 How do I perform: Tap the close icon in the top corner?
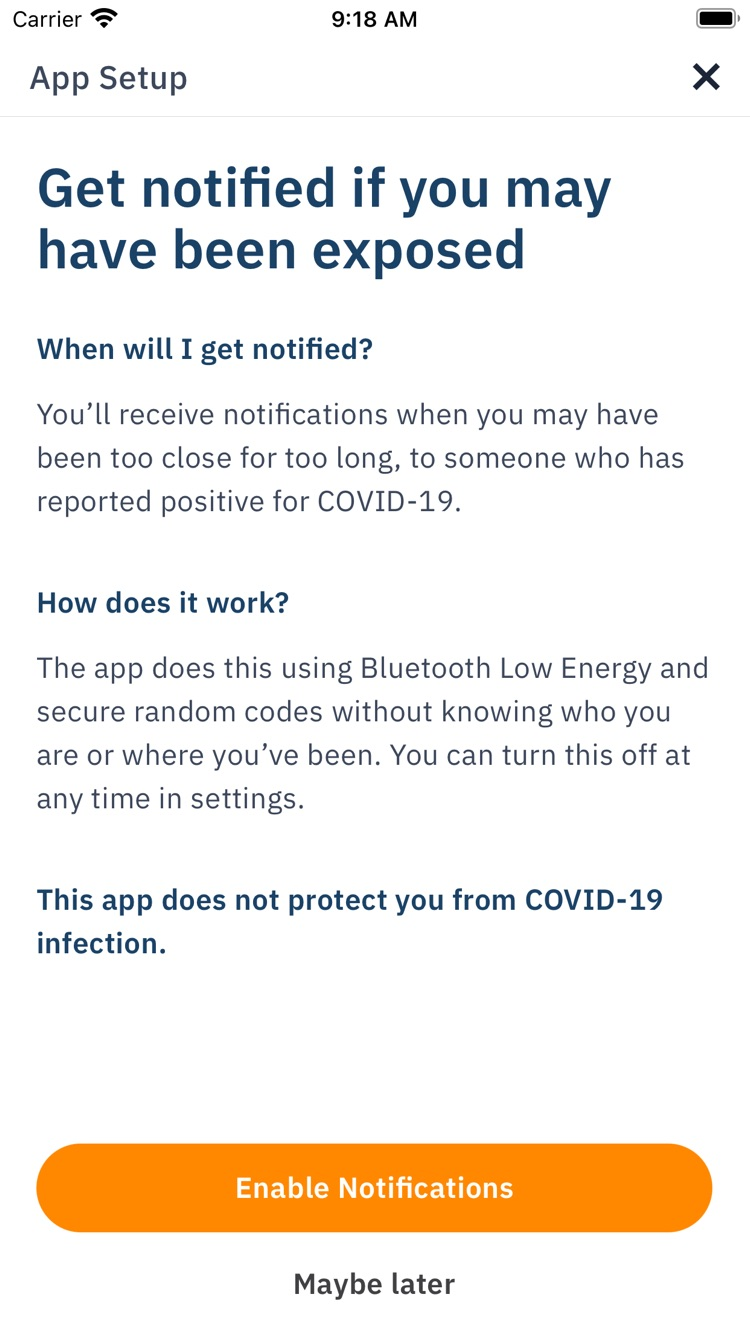pyautogui.click(x=707, y=77)
